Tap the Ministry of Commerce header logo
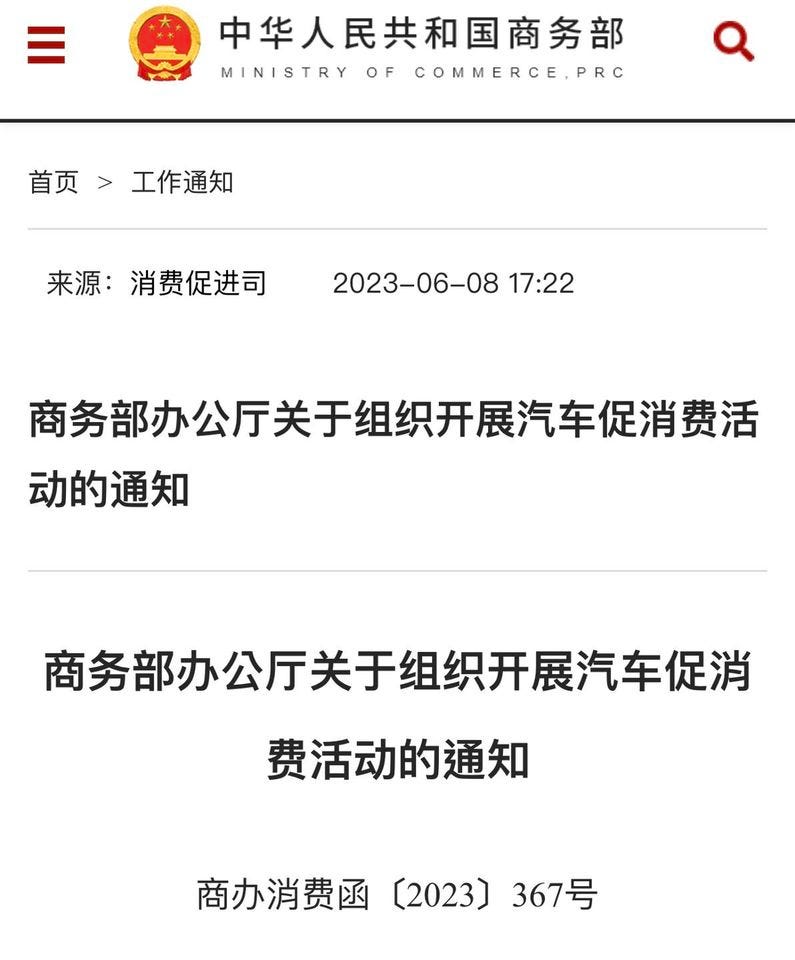Screen dimensions: 795x960 click(x=378, y=45)
